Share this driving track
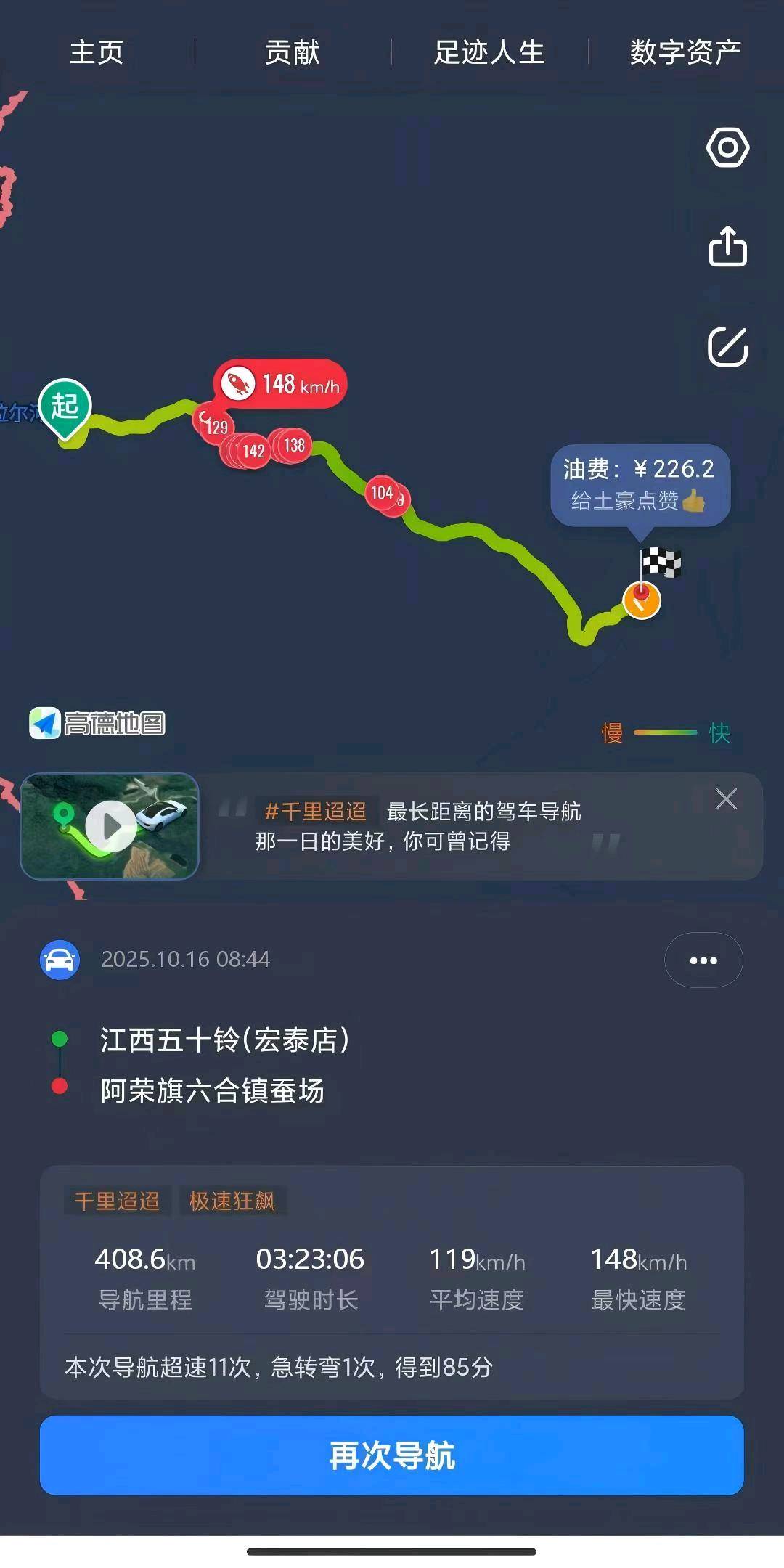This screenshot has height=1568, width=784. pos(727,247)
